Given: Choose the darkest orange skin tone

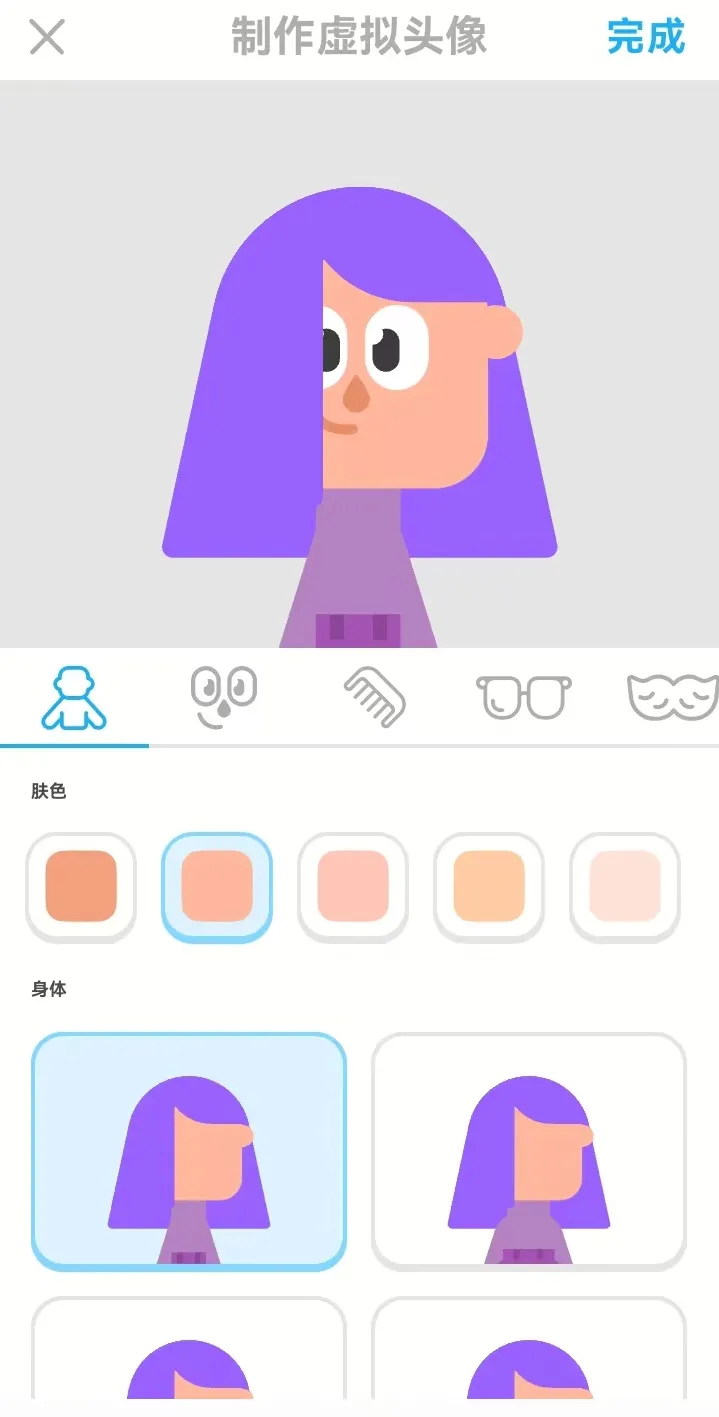Looking at the screenshot, I should click(x=81, y=886).
